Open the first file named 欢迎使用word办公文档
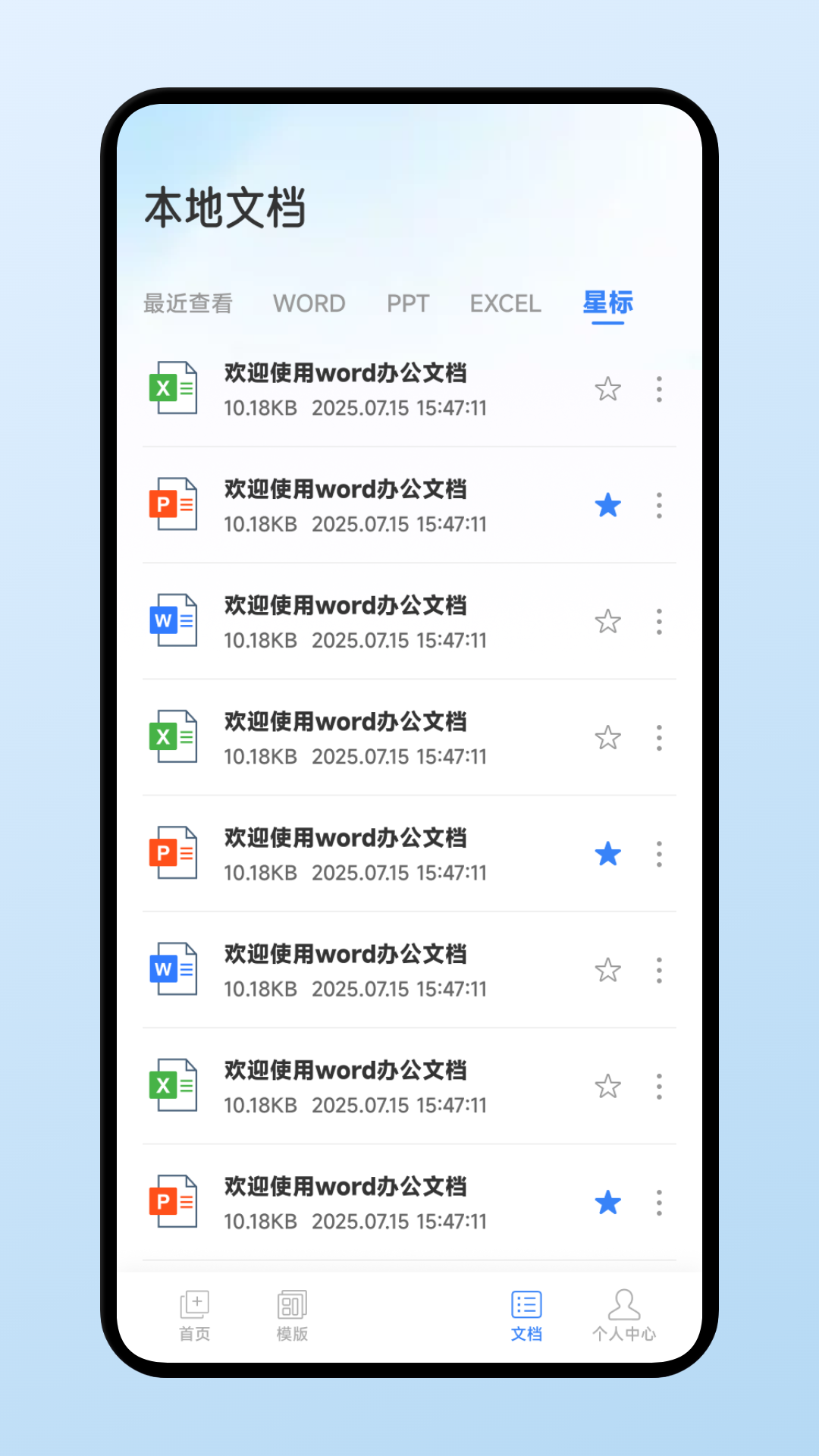 346,374
